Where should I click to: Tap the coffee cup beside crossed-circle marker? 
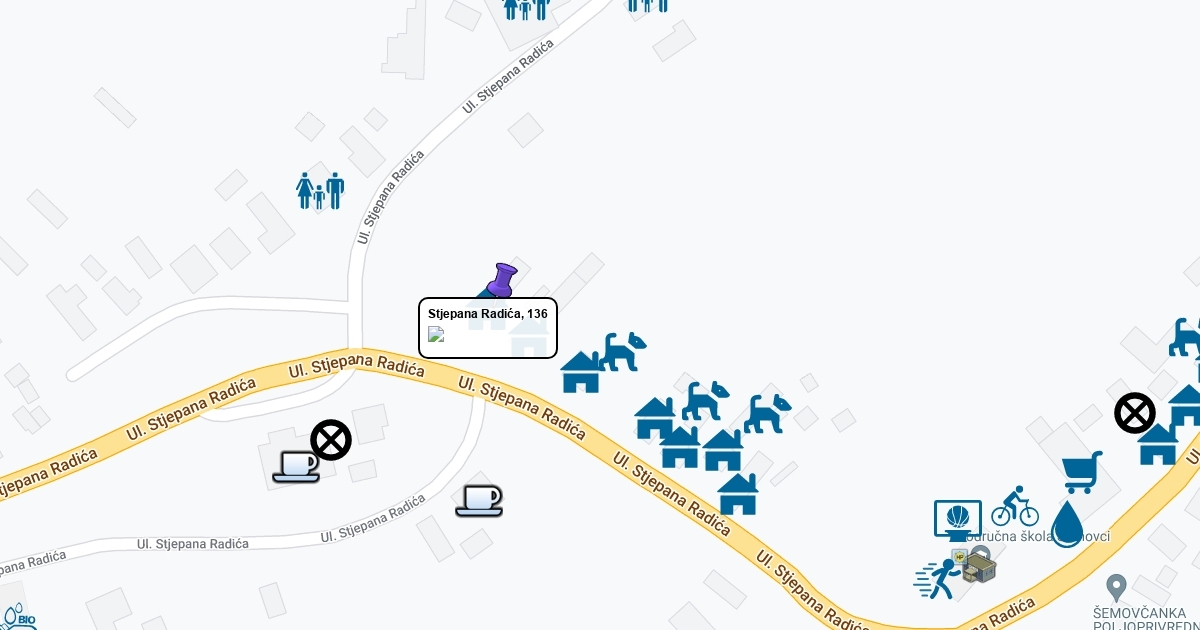click(297, 466)
